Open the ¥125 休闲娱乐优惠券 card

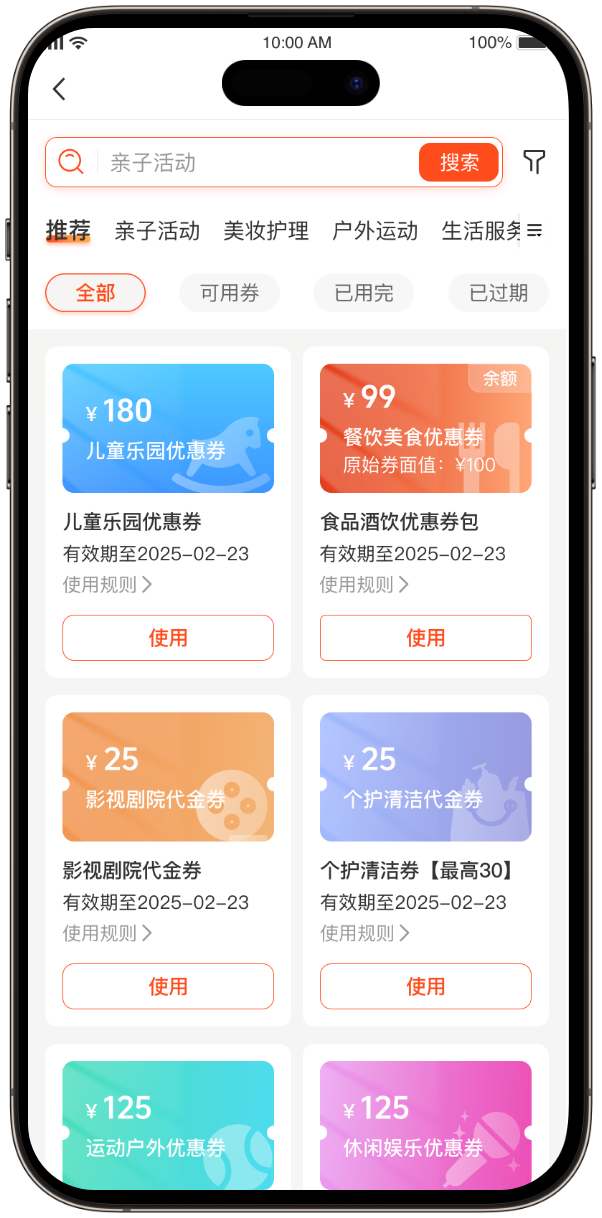(x=426, y=1125)
